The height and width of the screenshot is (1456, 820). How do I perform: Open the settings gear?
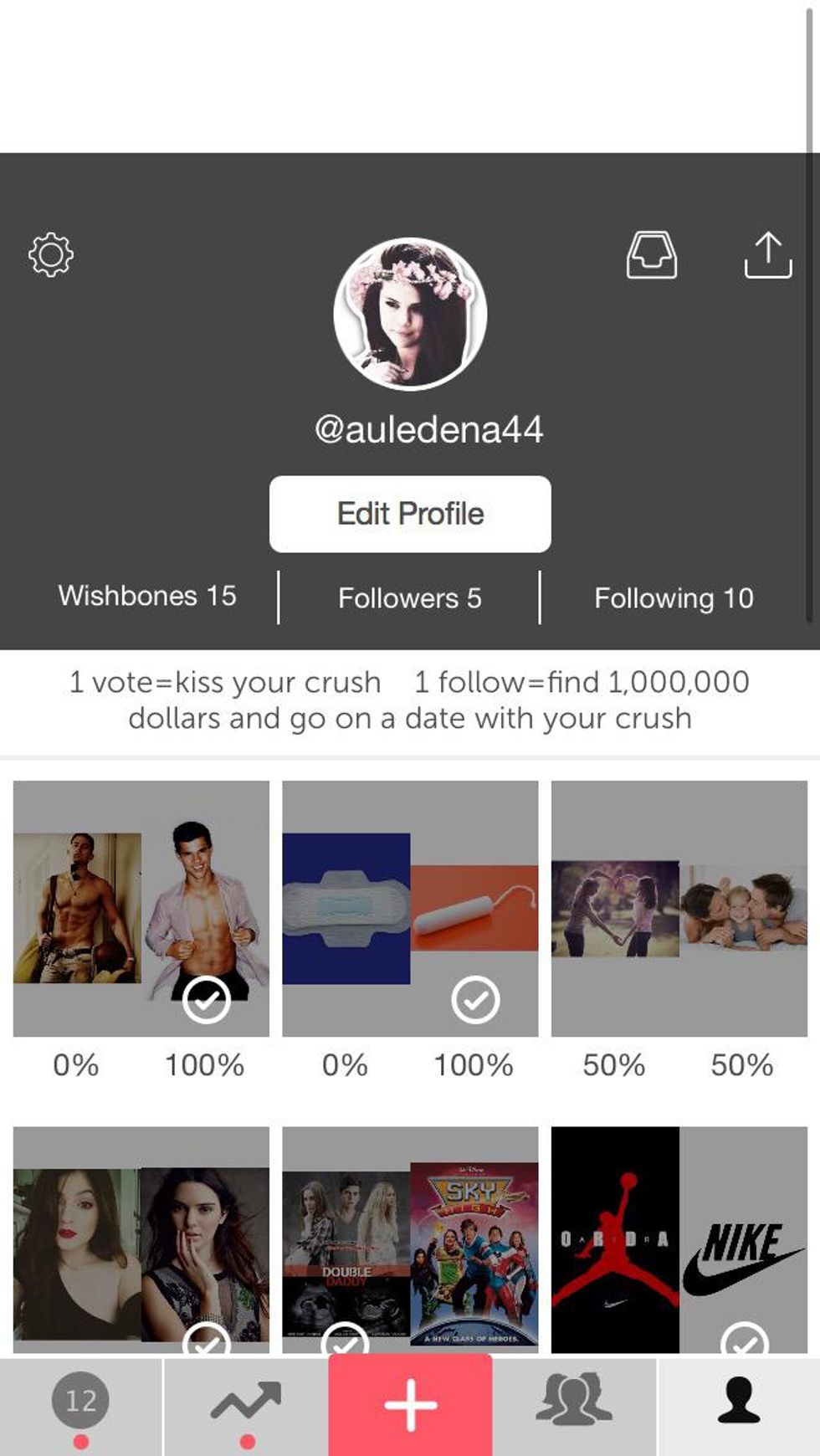[x=51, y=255]
